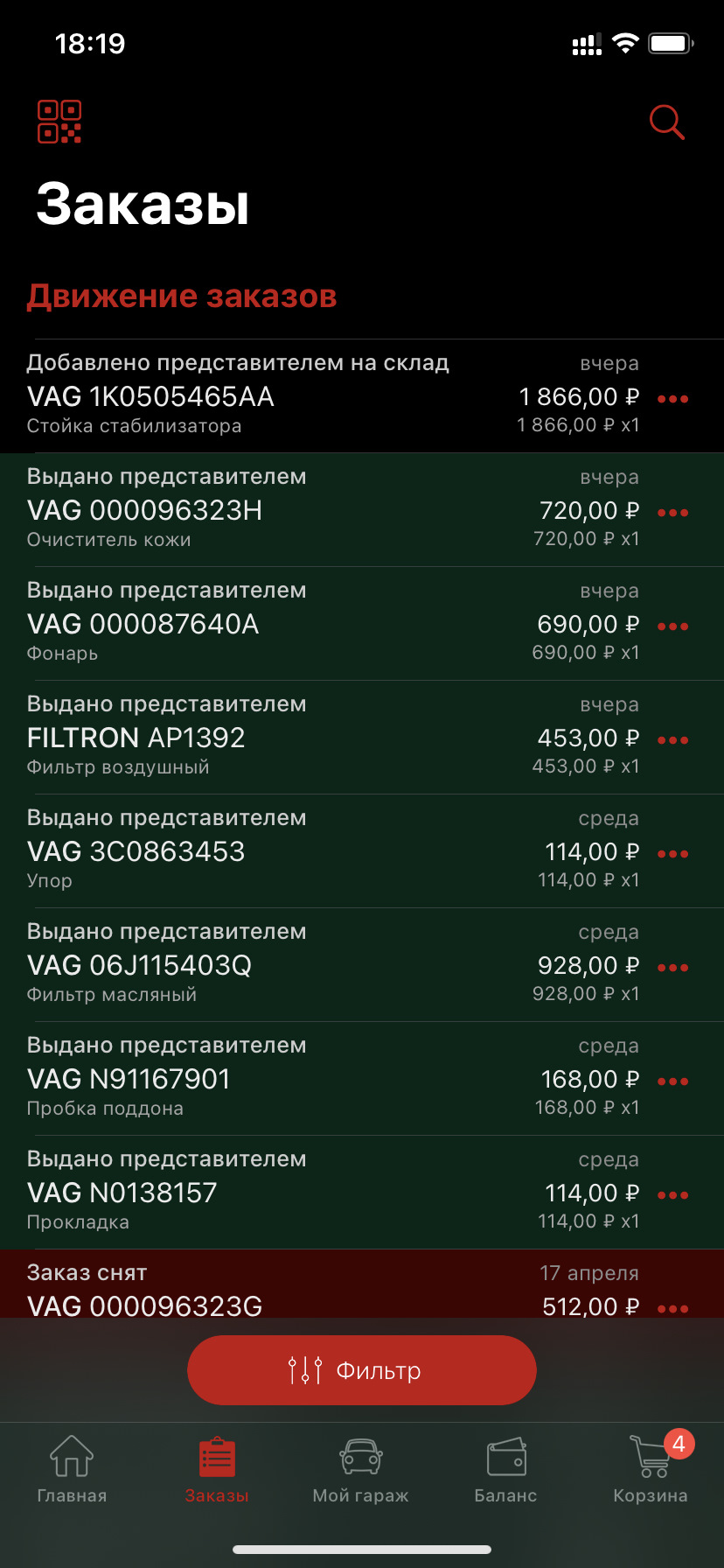
Task: Open more options for FILTRON AP1392
Action: (672, 740)
